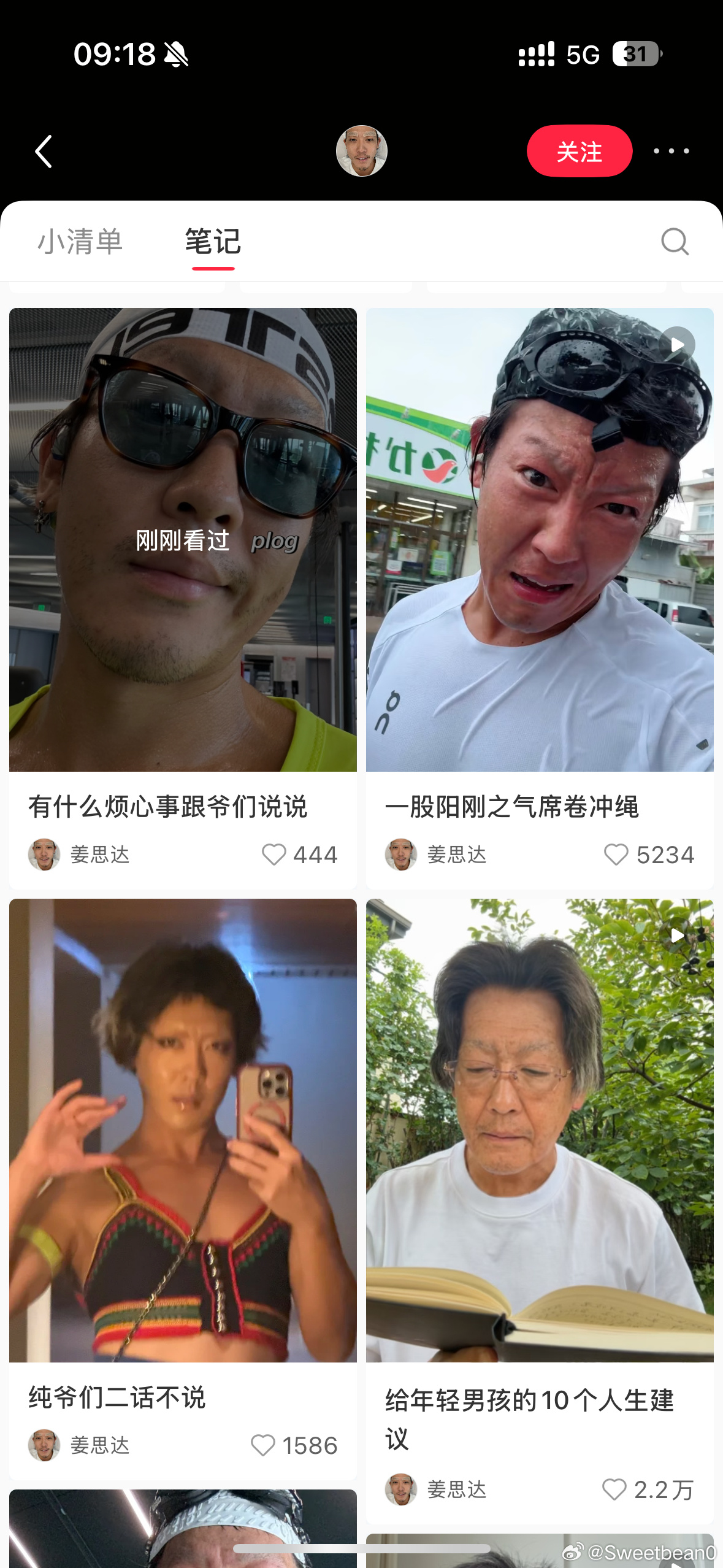This screenshot has width=723, height=1568.
Task: Select the 笔记 tab
Action: [213, 241]
